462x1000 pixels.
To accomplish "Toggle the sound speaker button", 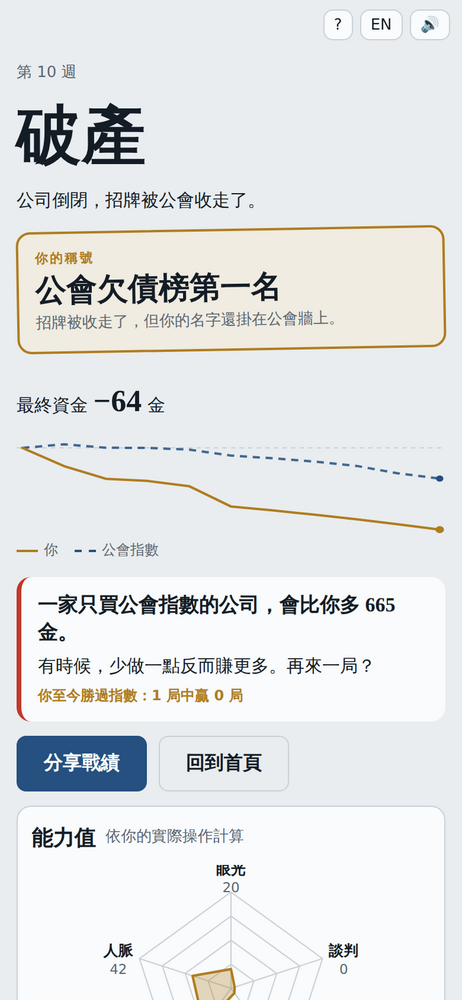I will coord(430,25).
